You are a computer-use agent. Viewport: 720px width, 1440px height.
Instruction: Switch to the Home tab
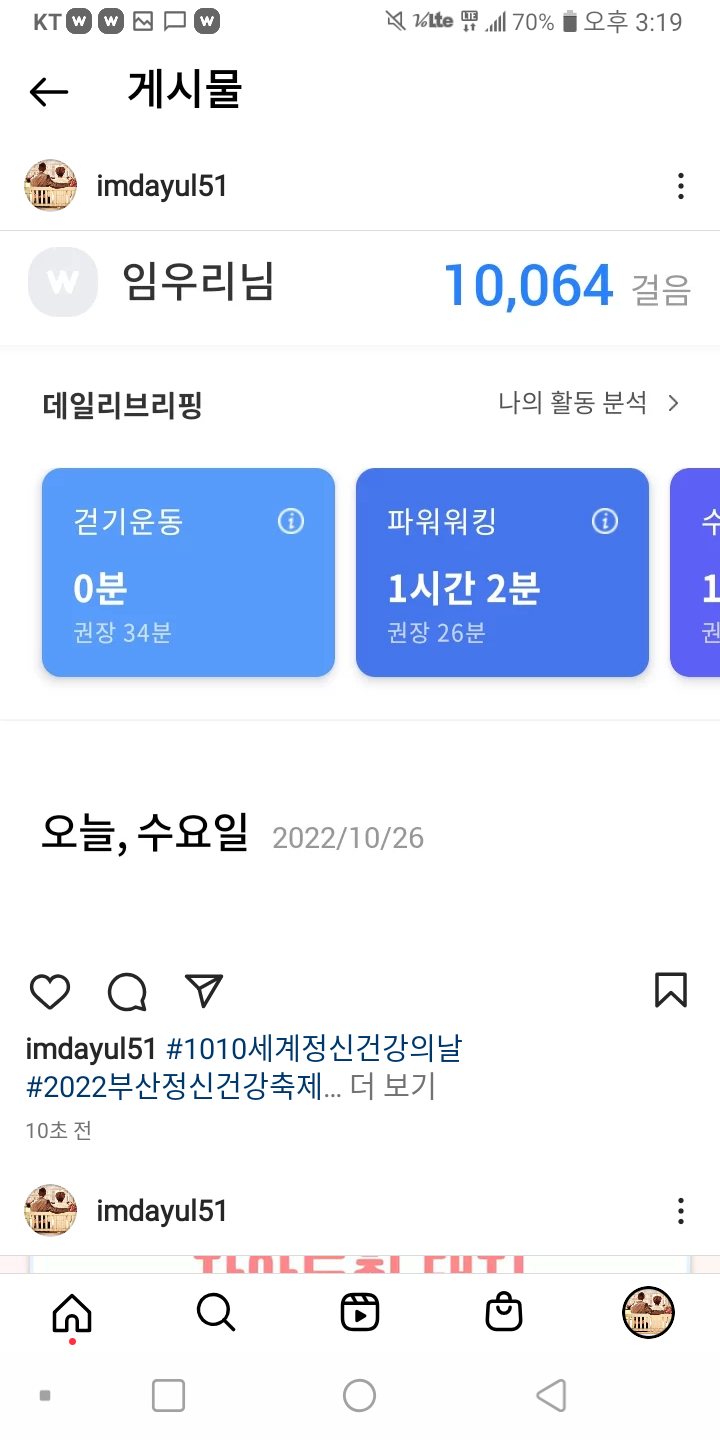(x=72, y=1312)
